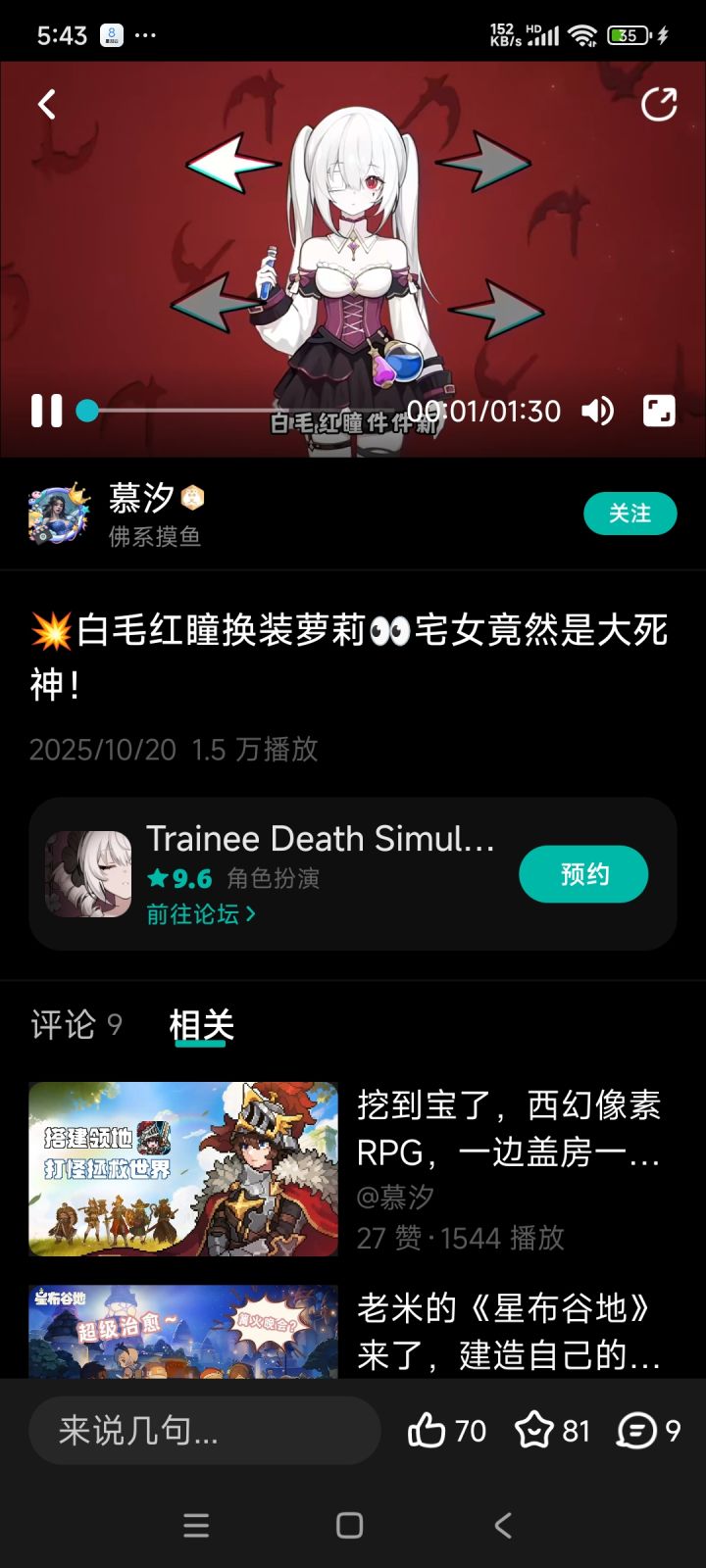The width and height of the screenshot is (706, 1568).
Task: Open comments via the speech bubble icon
Action: (637, 1431)
